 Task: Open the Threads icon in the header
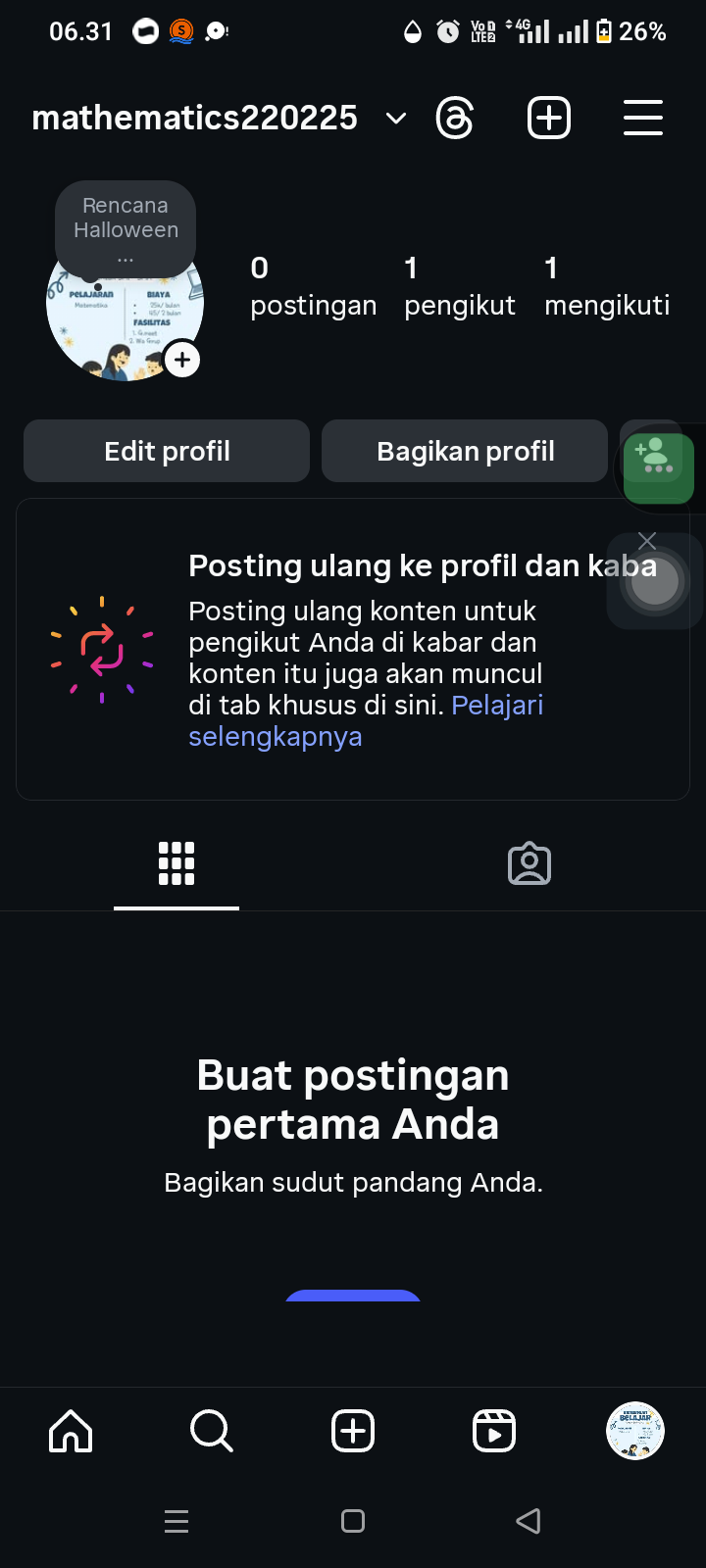click(455, 119)
